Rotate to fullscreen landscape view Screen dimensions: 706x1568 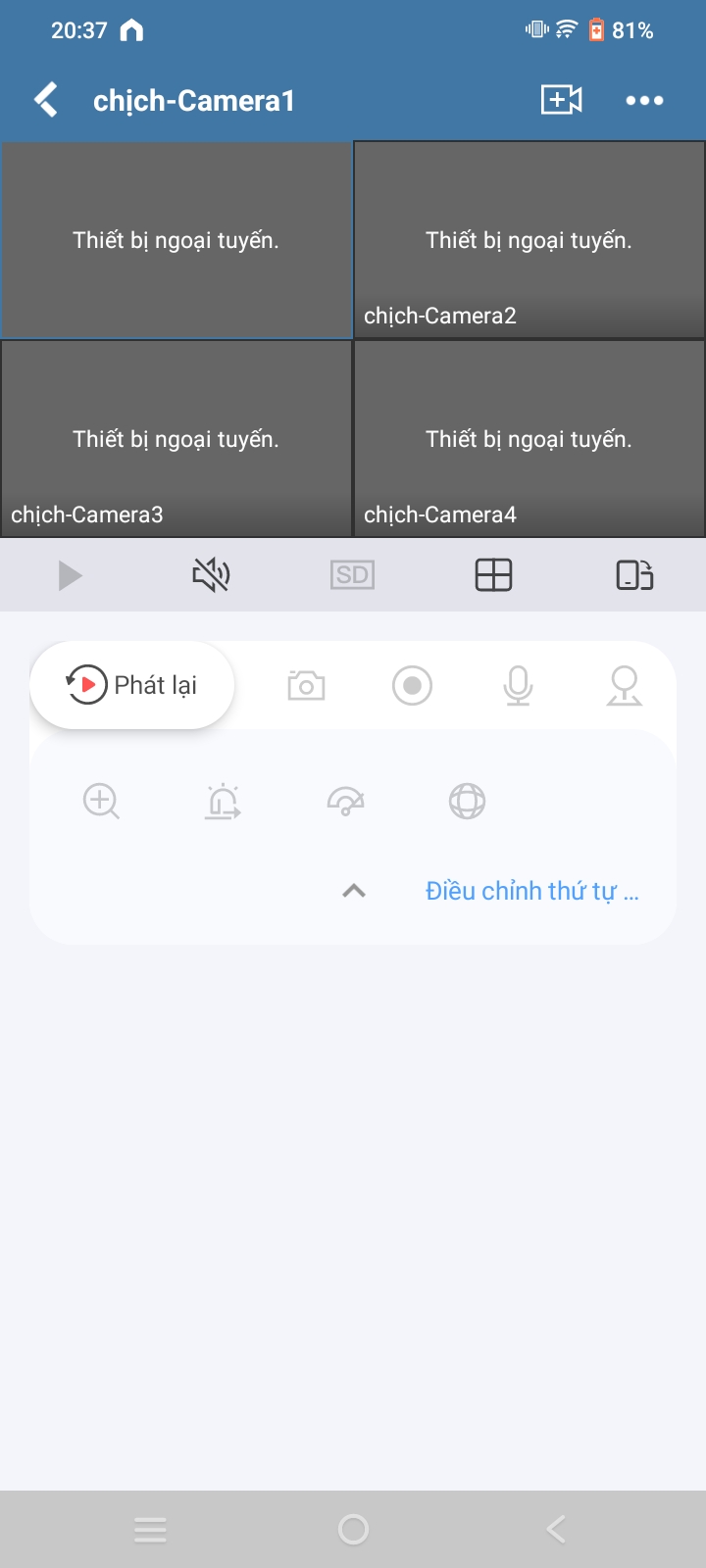click(x=634, y=575)
